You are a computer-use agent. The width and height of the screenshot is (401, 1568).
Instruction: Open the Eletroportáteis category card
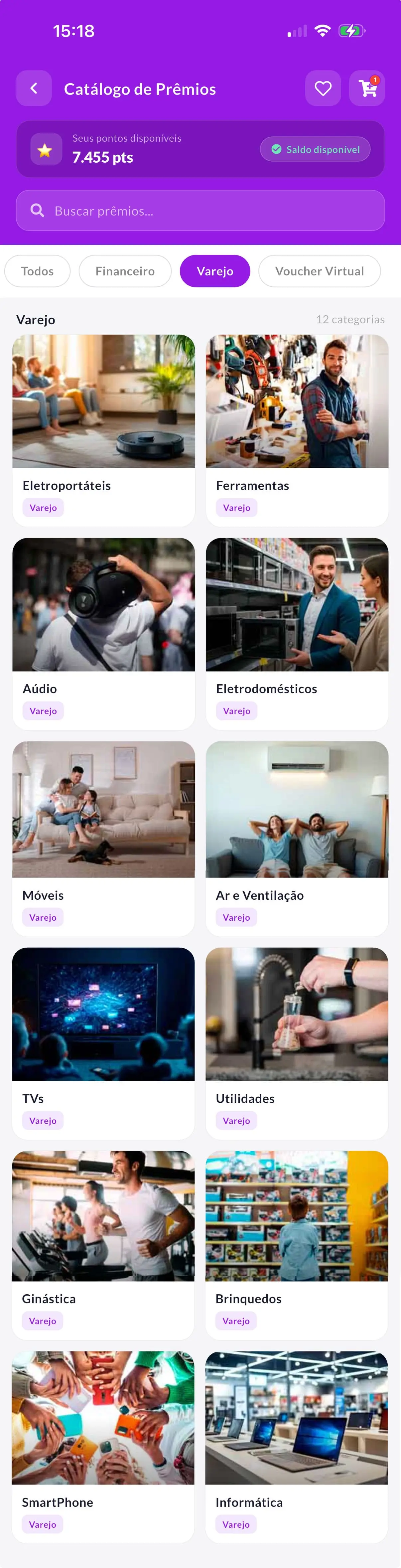(x=103, y=430)
